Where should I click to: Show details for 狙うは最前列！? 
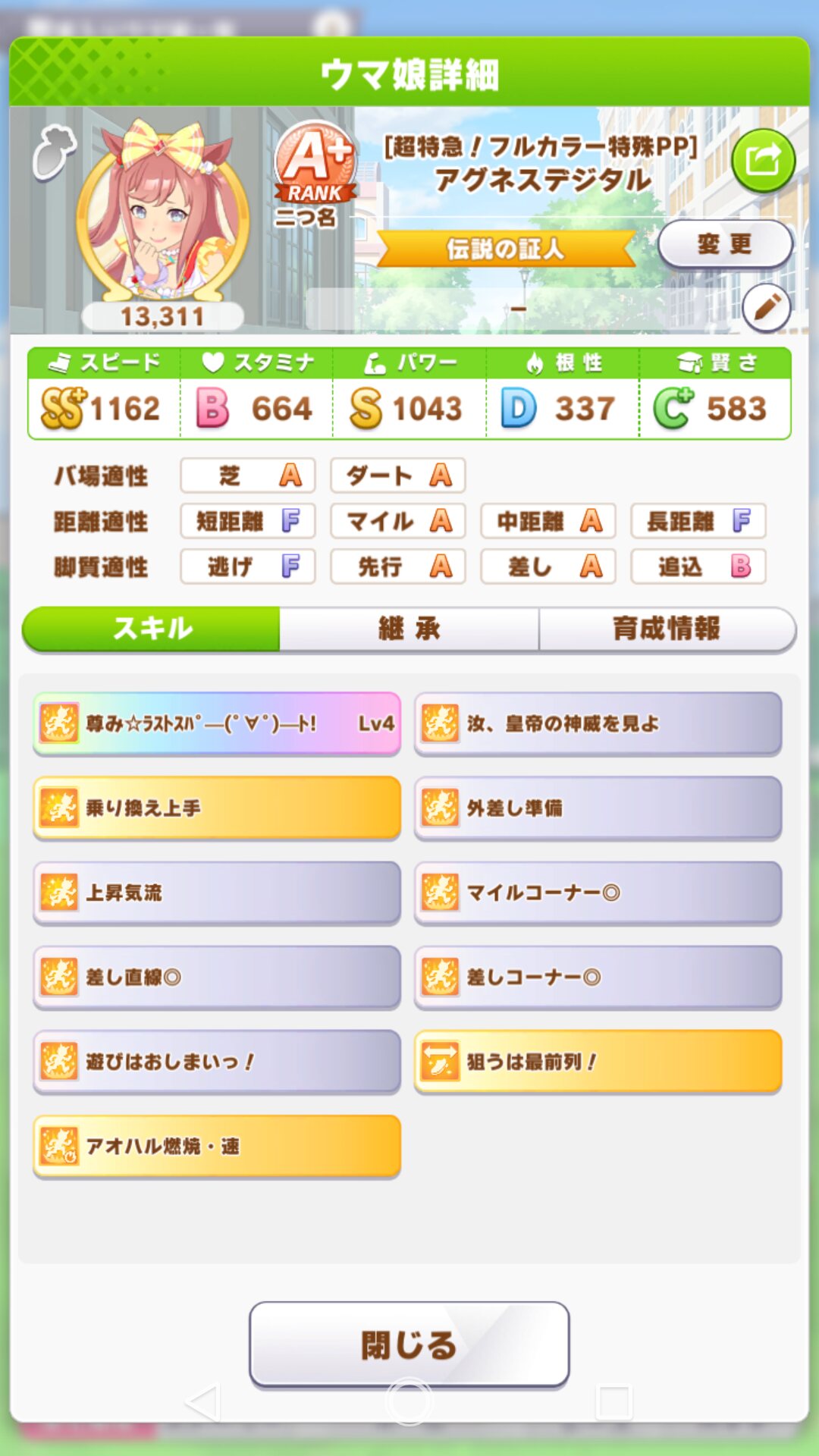[x=598, y=1062]
